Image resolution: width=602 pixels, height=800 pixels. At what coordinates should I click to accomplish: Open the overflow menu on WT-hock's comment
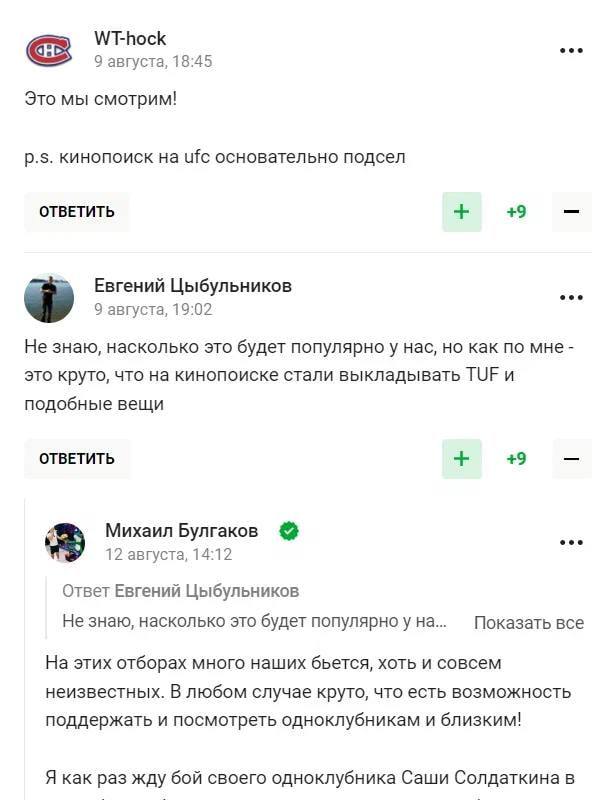[571, 50]
